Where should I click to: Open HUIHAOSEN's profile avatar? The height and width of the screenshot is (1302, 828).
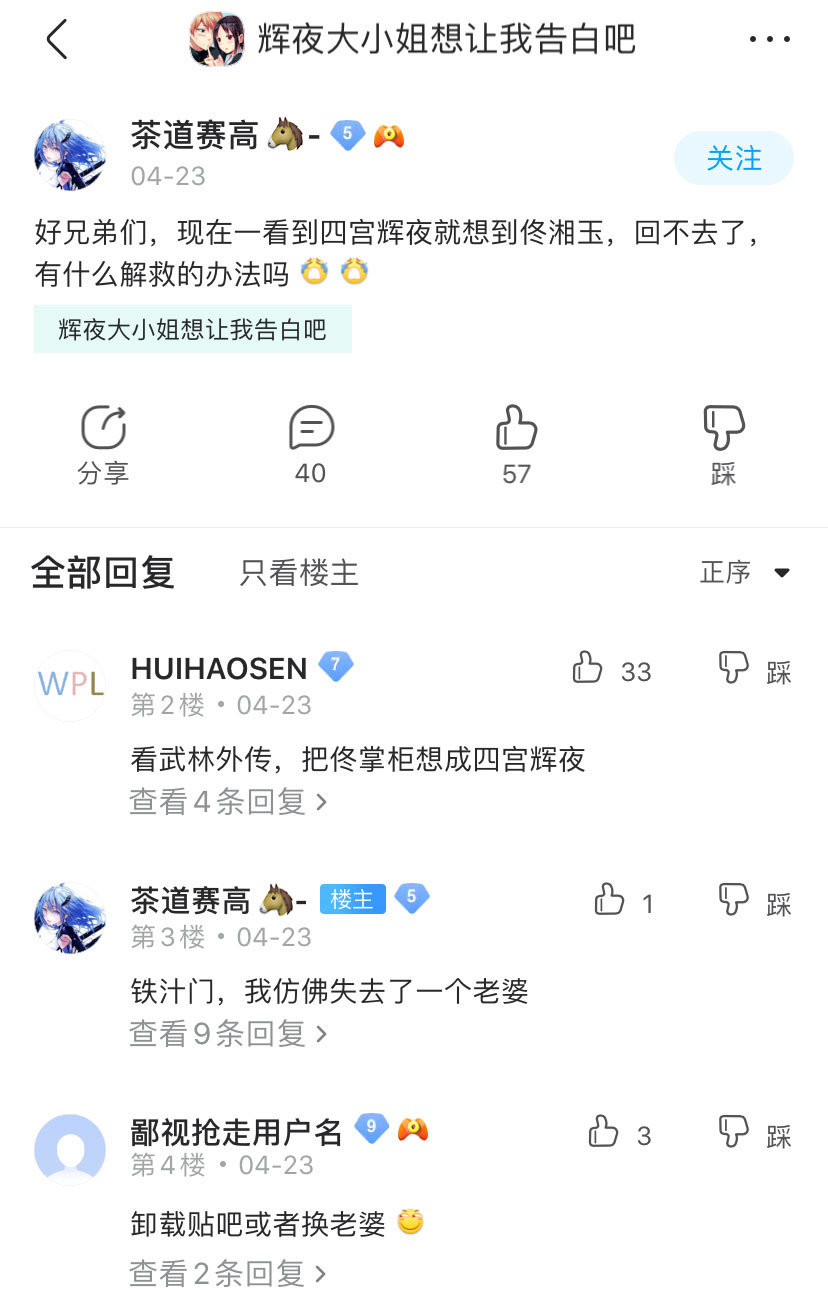pyautogui.click(x=70, y=685)
